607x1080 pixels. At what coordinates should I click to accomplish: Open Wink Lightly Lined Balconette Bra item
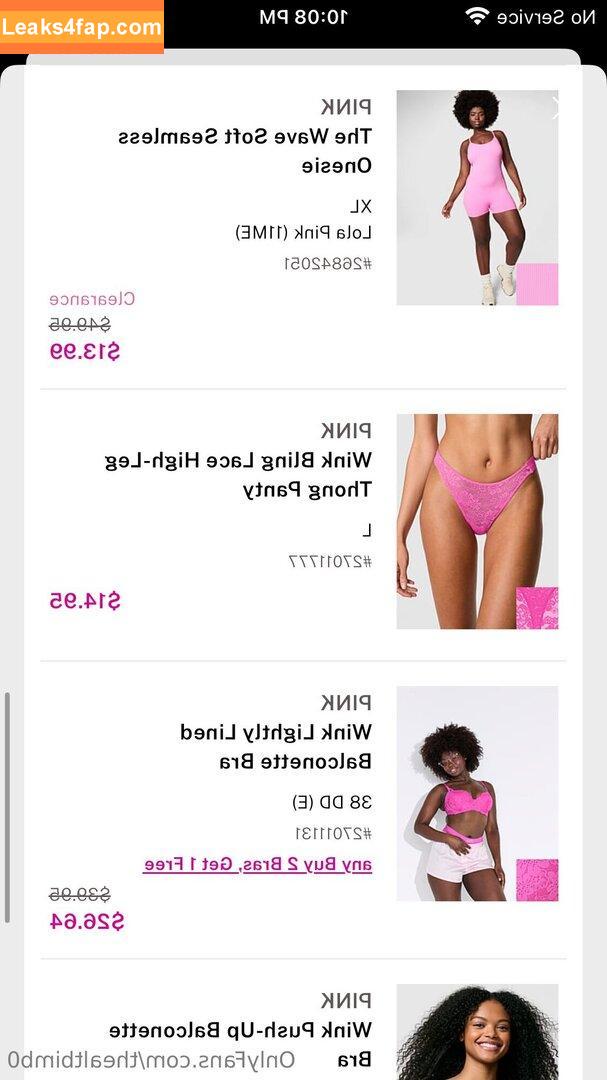coord(276,746)
